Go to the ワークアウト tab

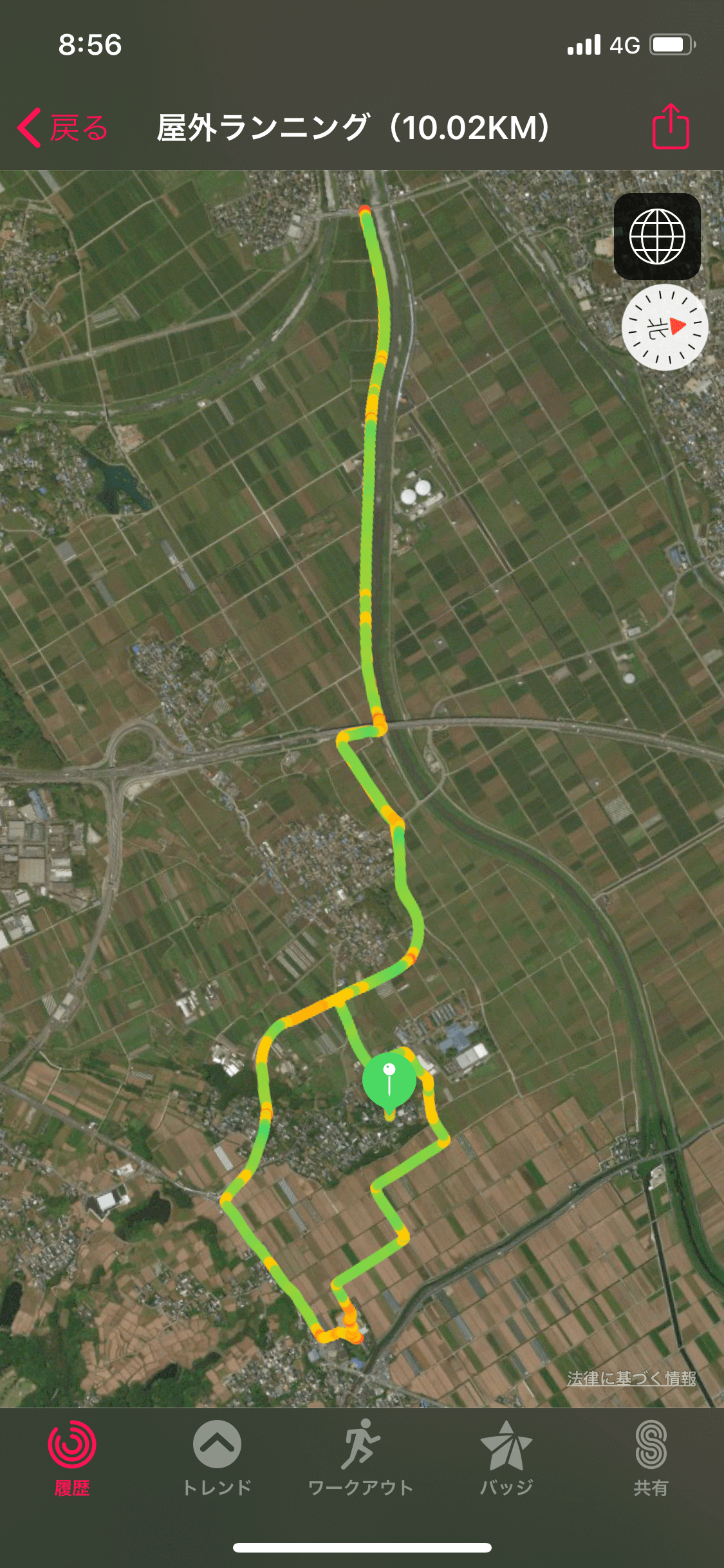(361, 1459)
